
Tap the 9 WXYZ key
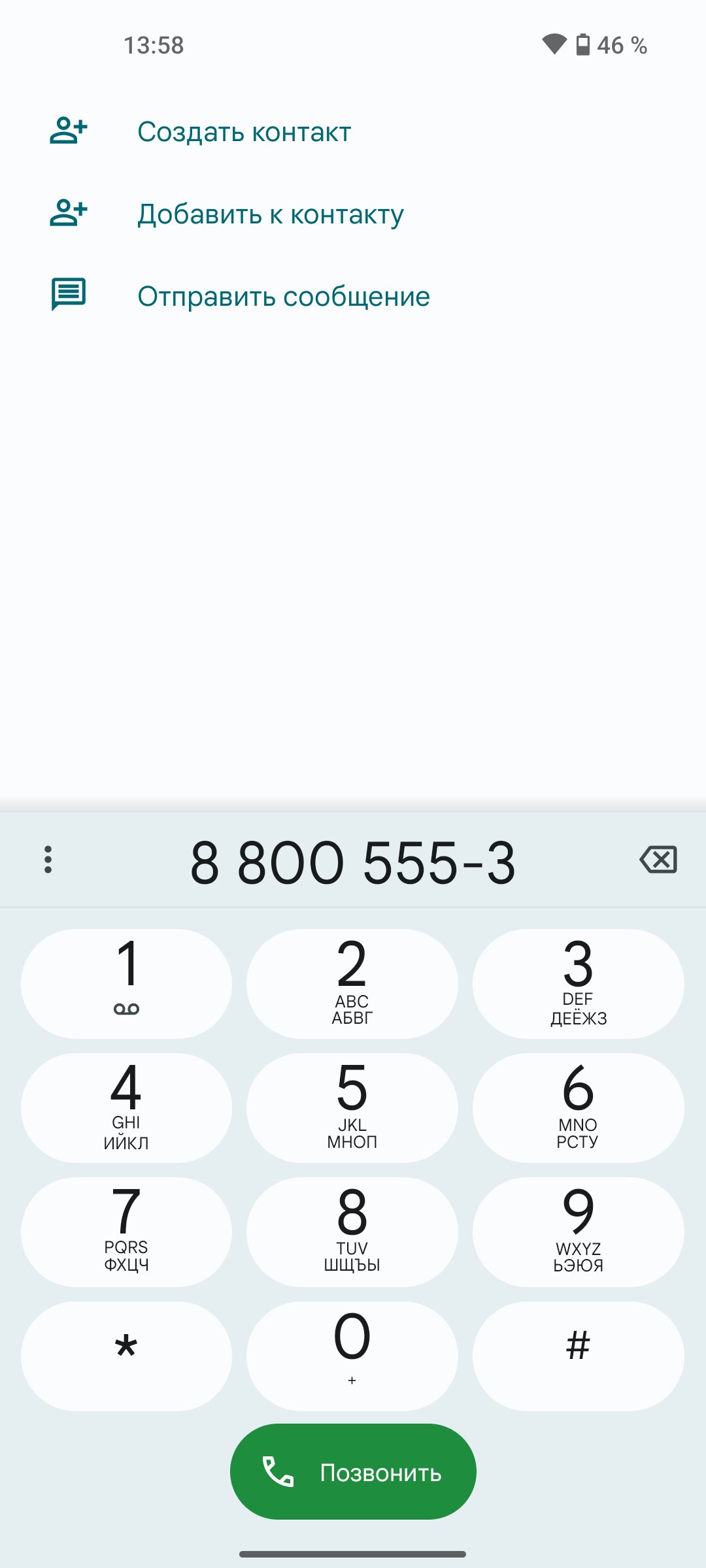[x=579, y=1232]
